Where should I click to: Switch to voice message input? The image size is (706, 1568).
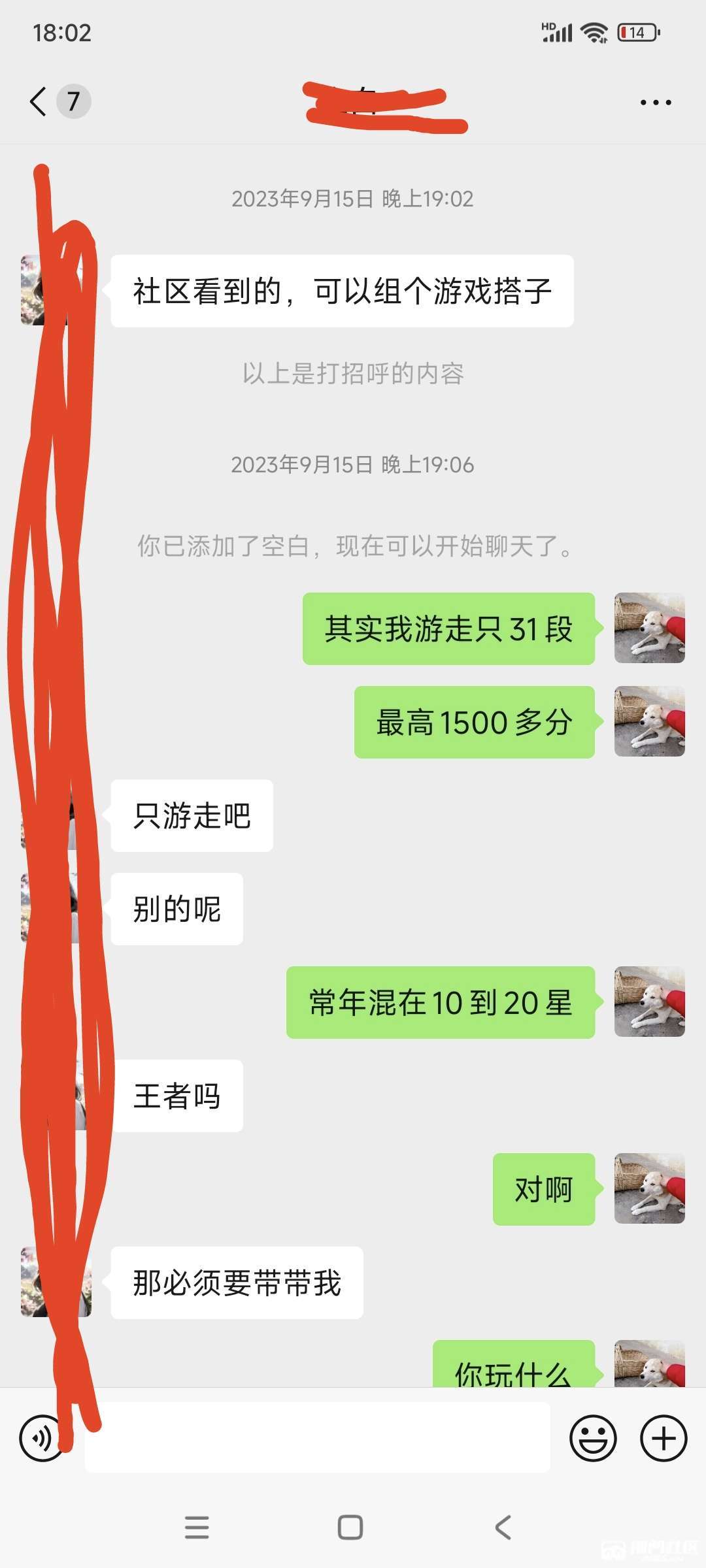click(42, 1438)
